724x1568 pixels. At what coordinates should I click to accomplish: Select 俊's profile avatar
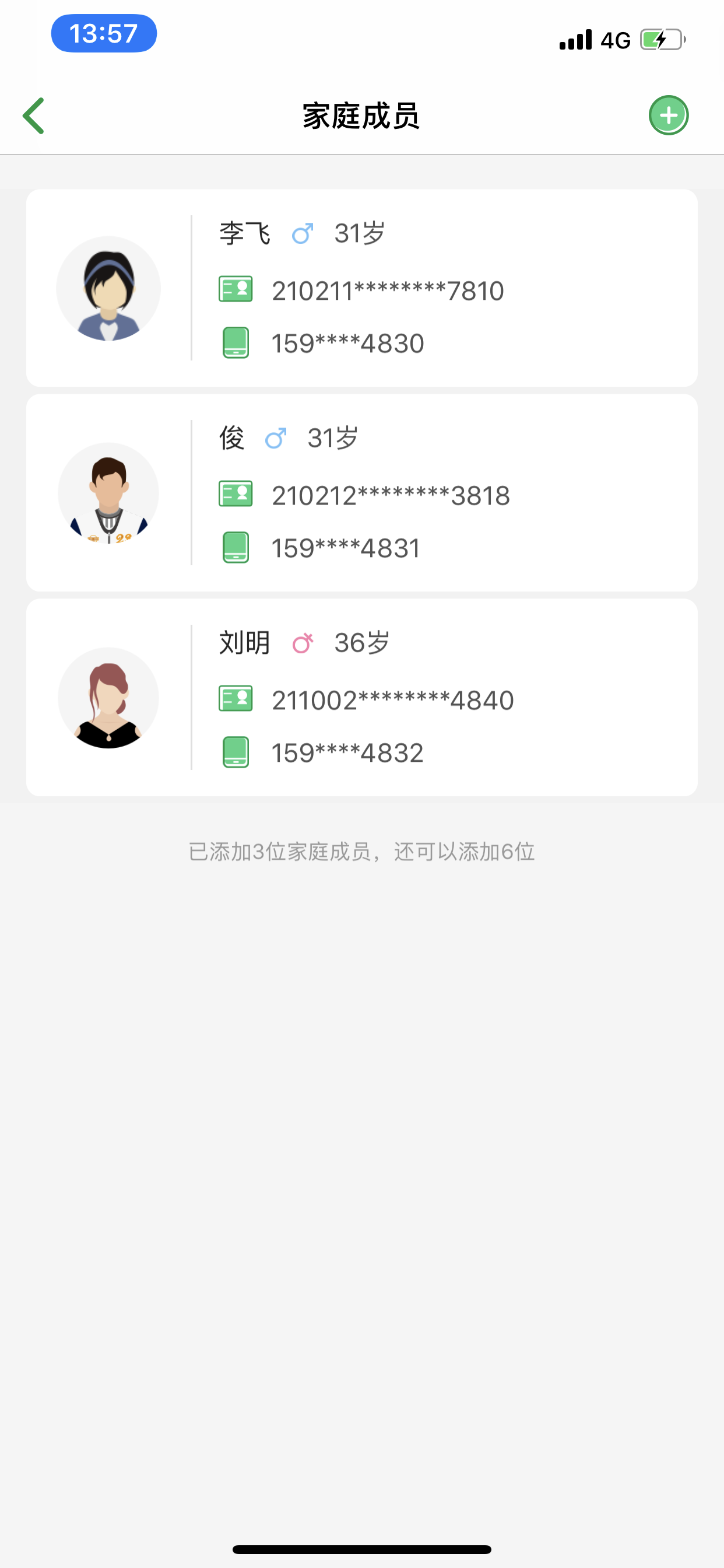coord(108,492)
